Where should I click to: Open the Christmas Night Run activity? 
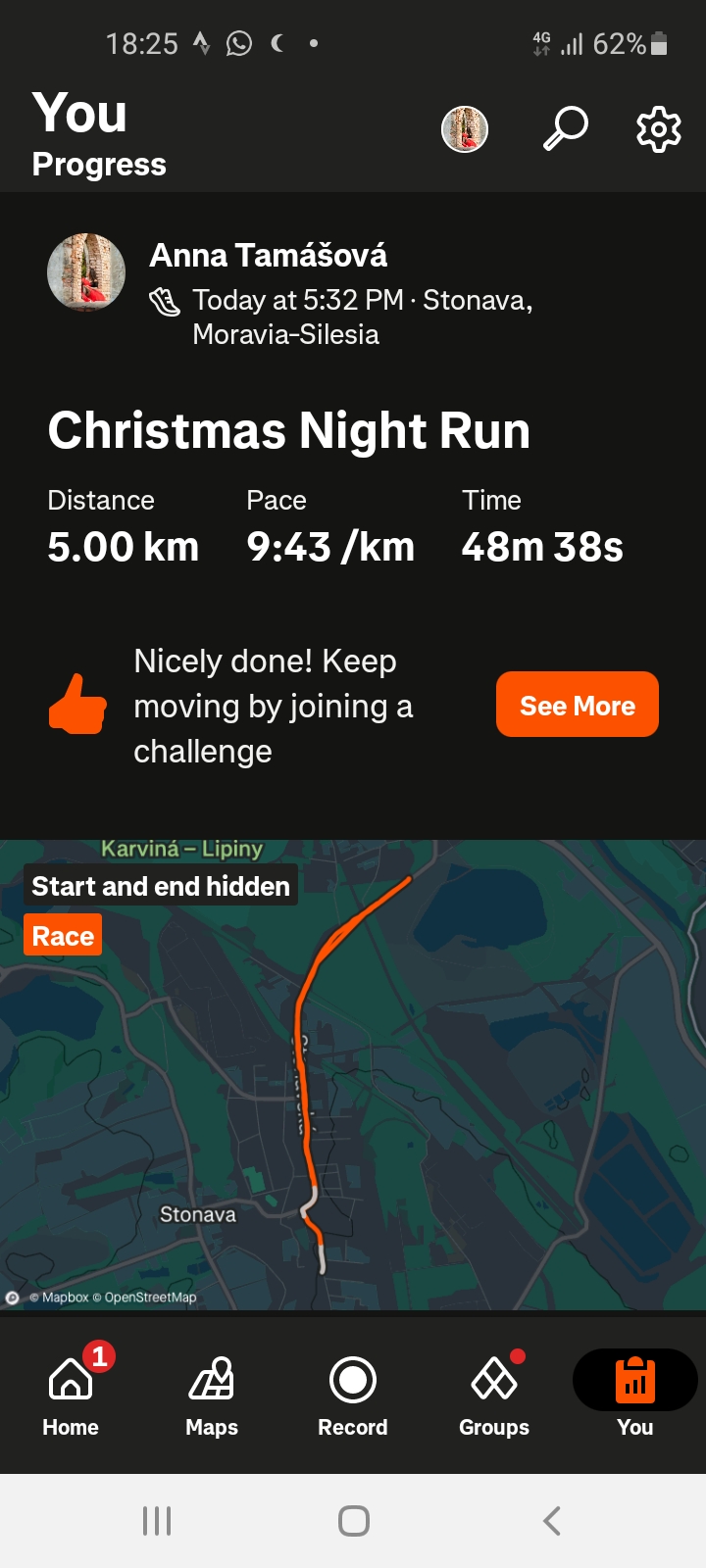[x=288, y=430]
